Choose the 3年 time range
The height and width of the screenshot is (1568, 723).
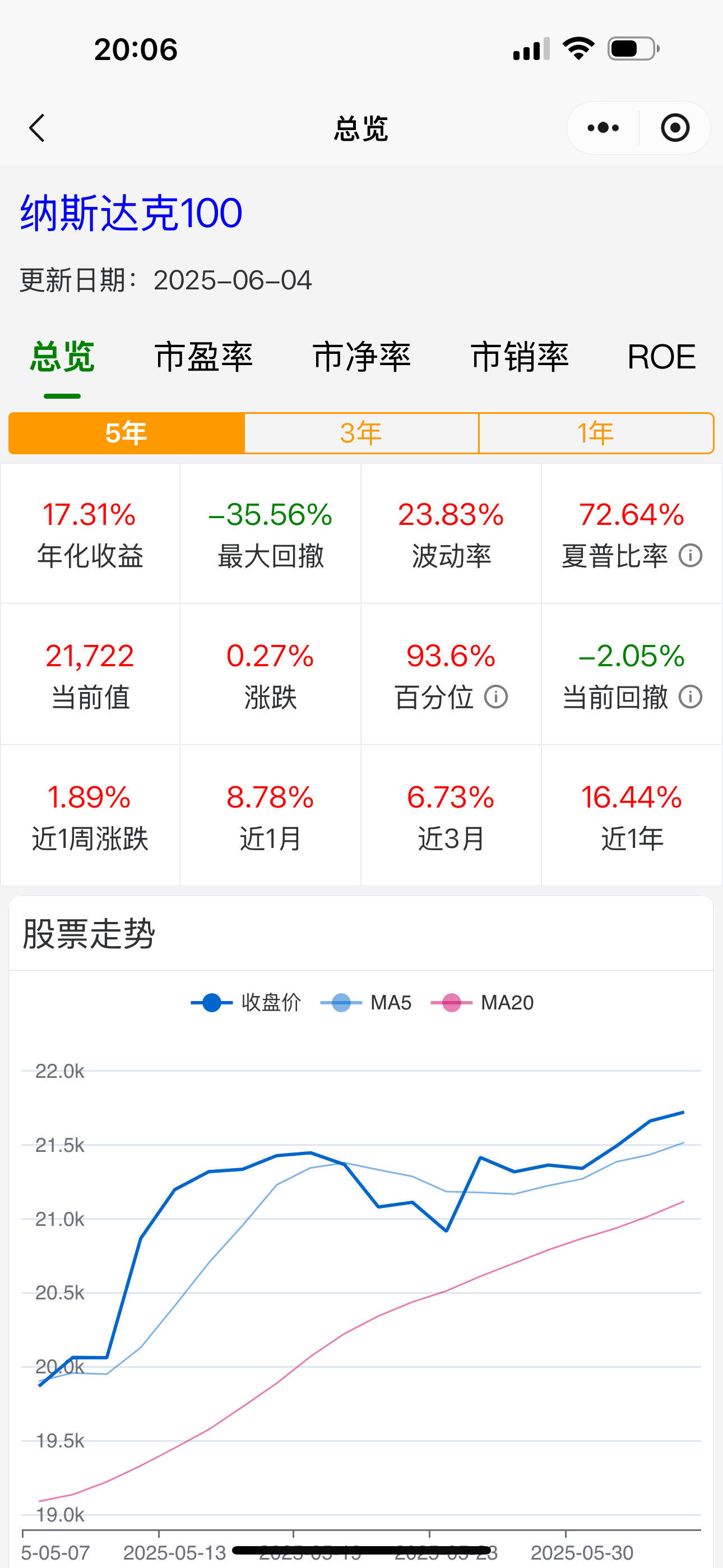pyautogui.click(x=361, y=433)
